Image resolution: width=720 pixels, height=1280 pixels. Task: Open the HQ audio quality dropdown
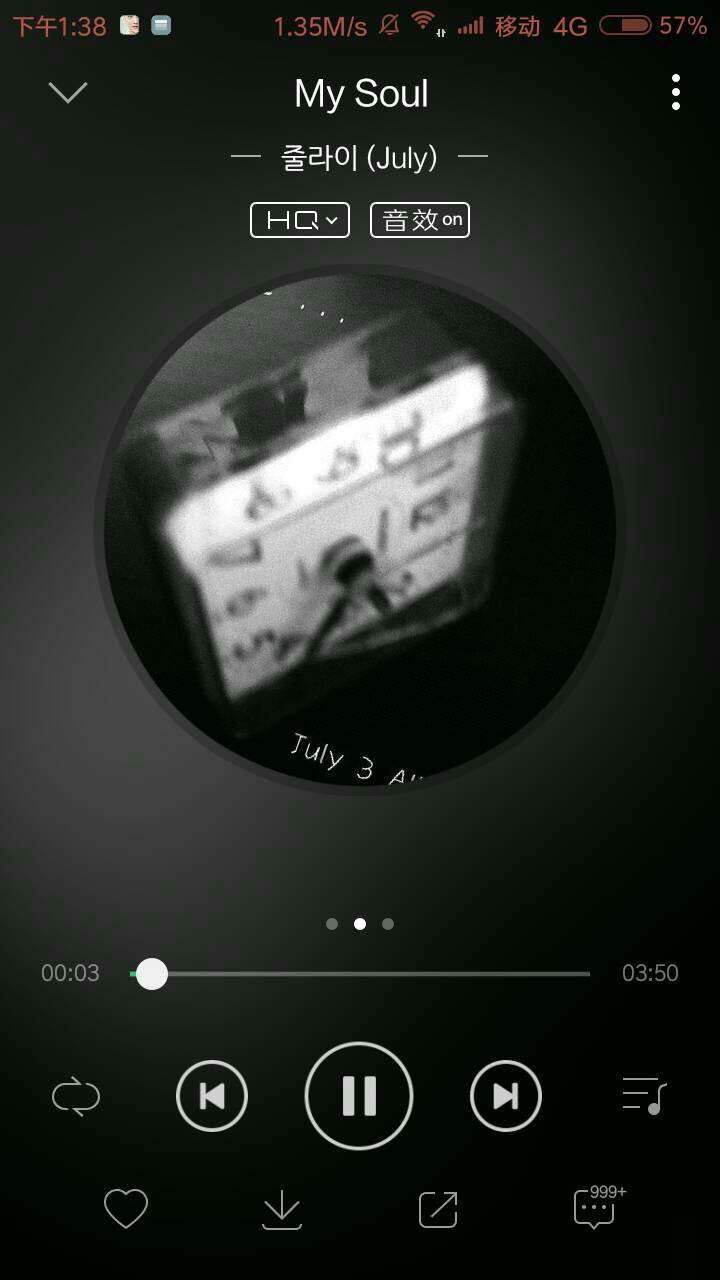(x=300, y=220)
